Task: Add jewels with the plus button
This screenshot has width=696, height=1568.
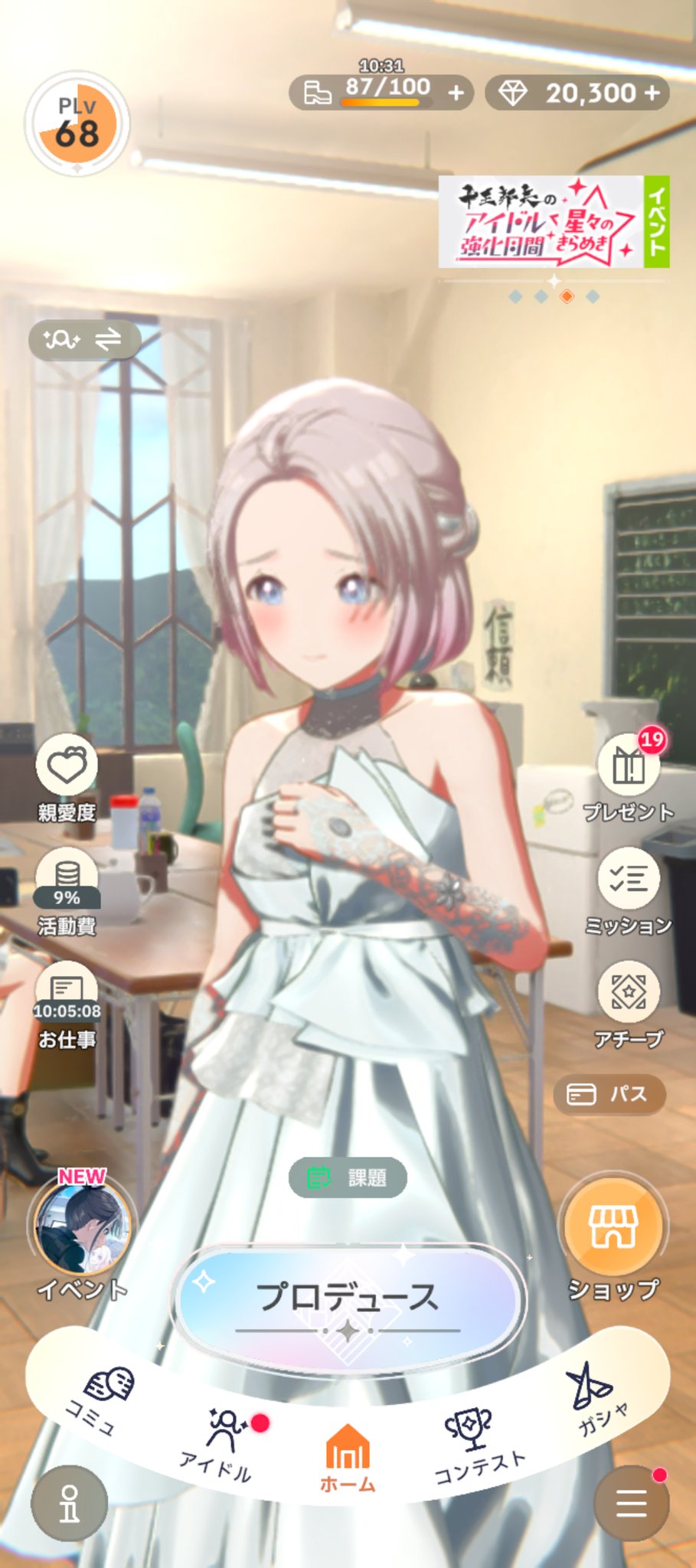Action: (x=652, y=93)
